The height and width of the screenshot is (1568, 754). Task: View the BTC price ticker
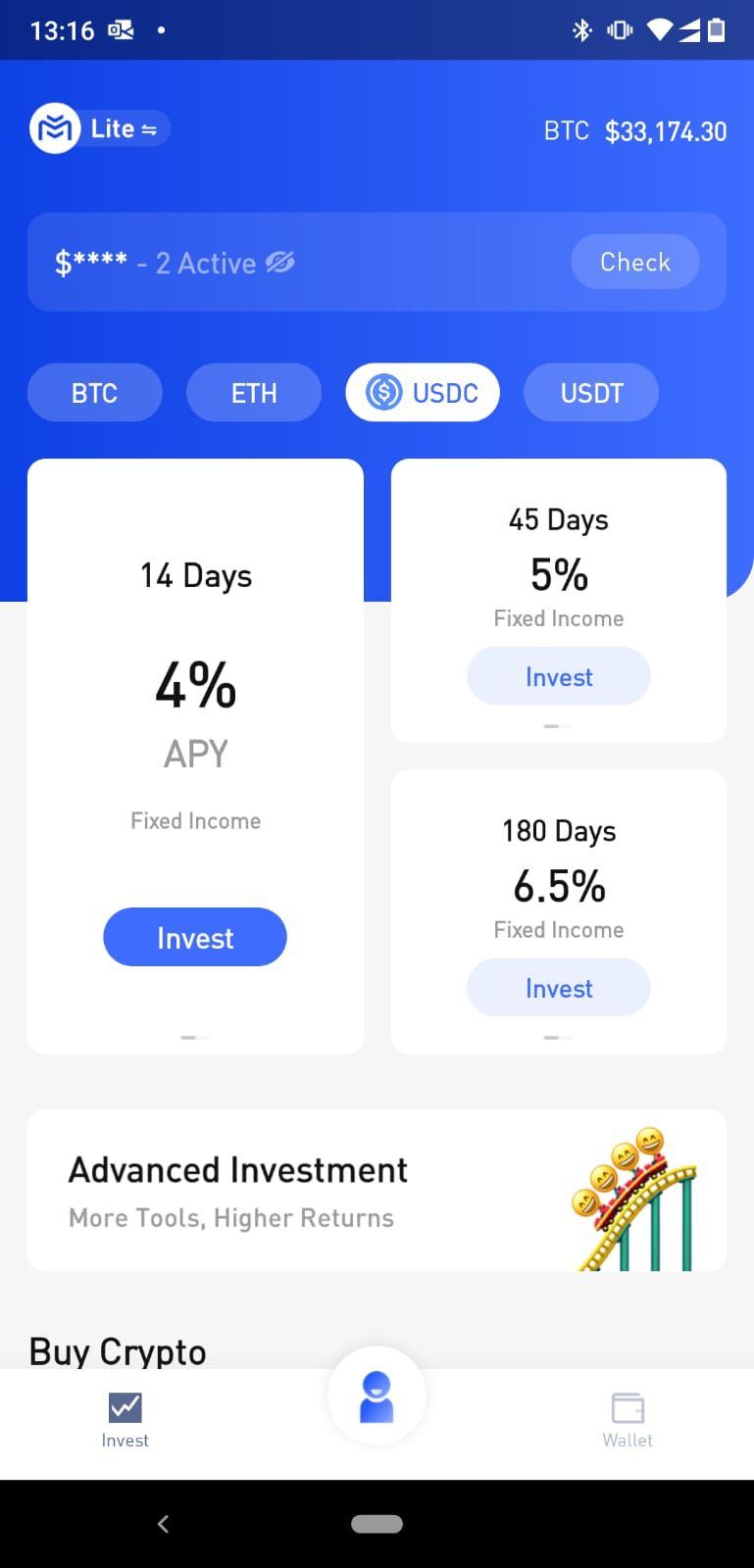click(635, 131)
